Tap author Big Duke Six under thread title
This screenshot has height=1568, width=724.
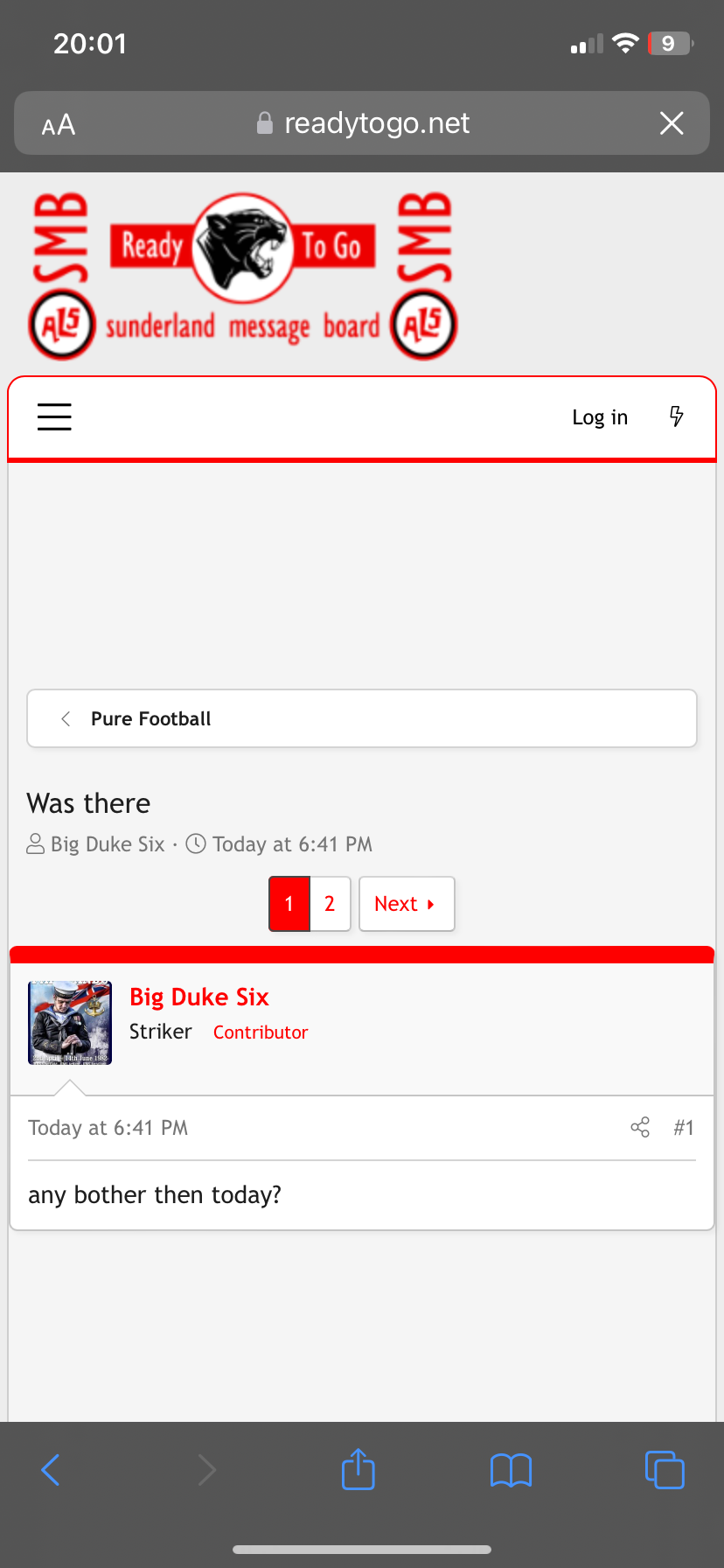(x=108, y=844)
